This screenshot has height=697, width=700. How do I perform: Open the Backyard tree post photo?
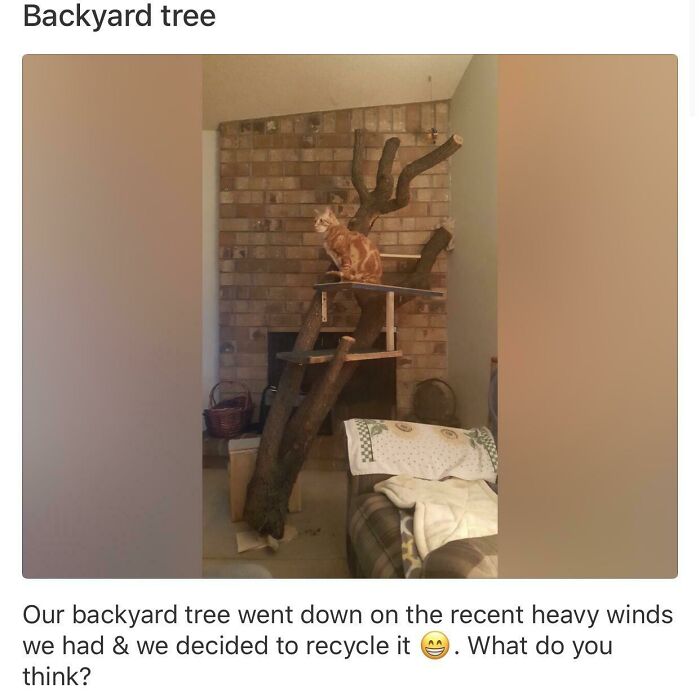click(350, 316)
